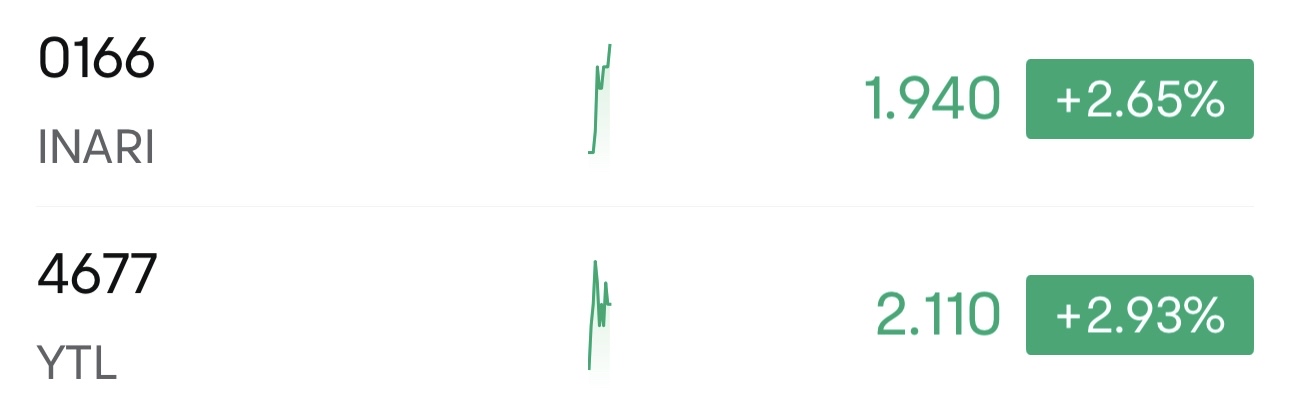The width and height of the screenshot is (1290, 412).
Task: Tap the +2.65% change badge for INARI
Action: [x=1139, y=99]
